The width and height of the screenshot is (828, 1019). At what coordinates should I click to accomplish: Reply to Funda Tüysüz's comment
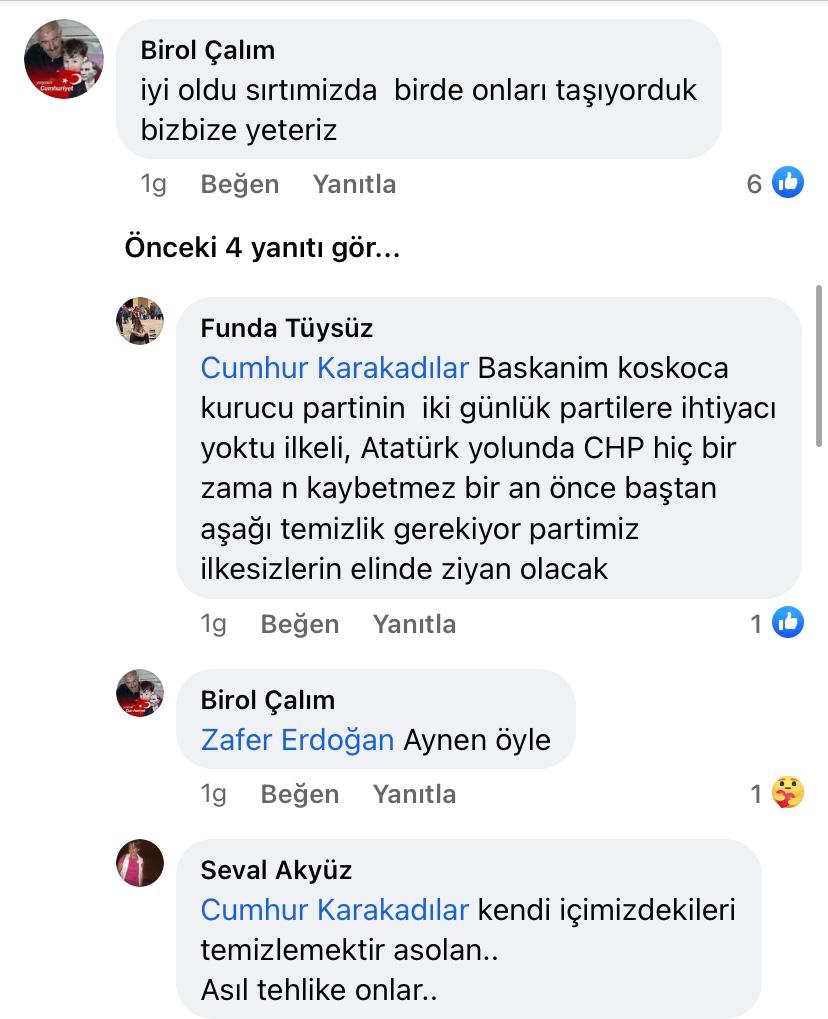pyautogui.click(x=414, y=624)
